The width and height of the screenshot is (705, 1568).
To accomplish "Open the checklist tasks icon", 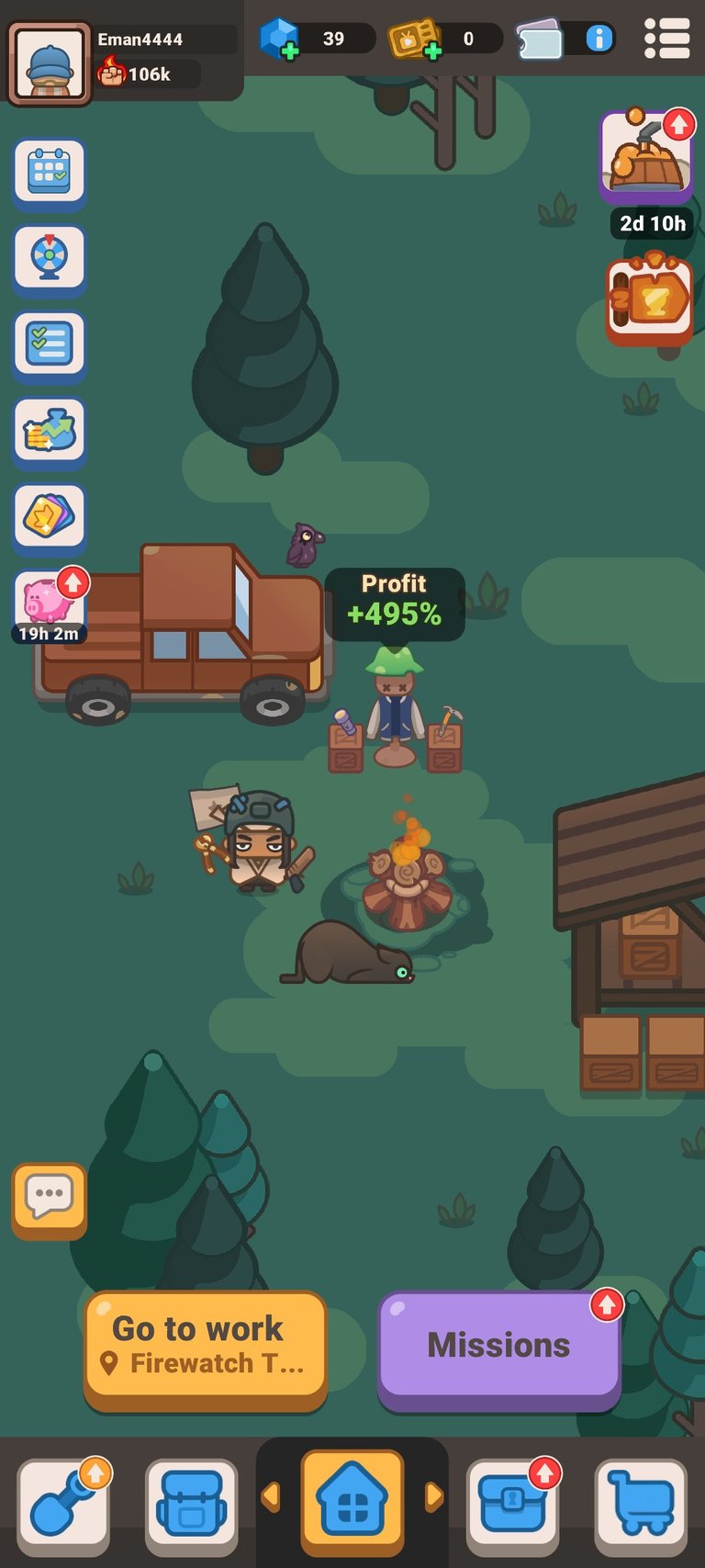I will click(x=50, y=344).
